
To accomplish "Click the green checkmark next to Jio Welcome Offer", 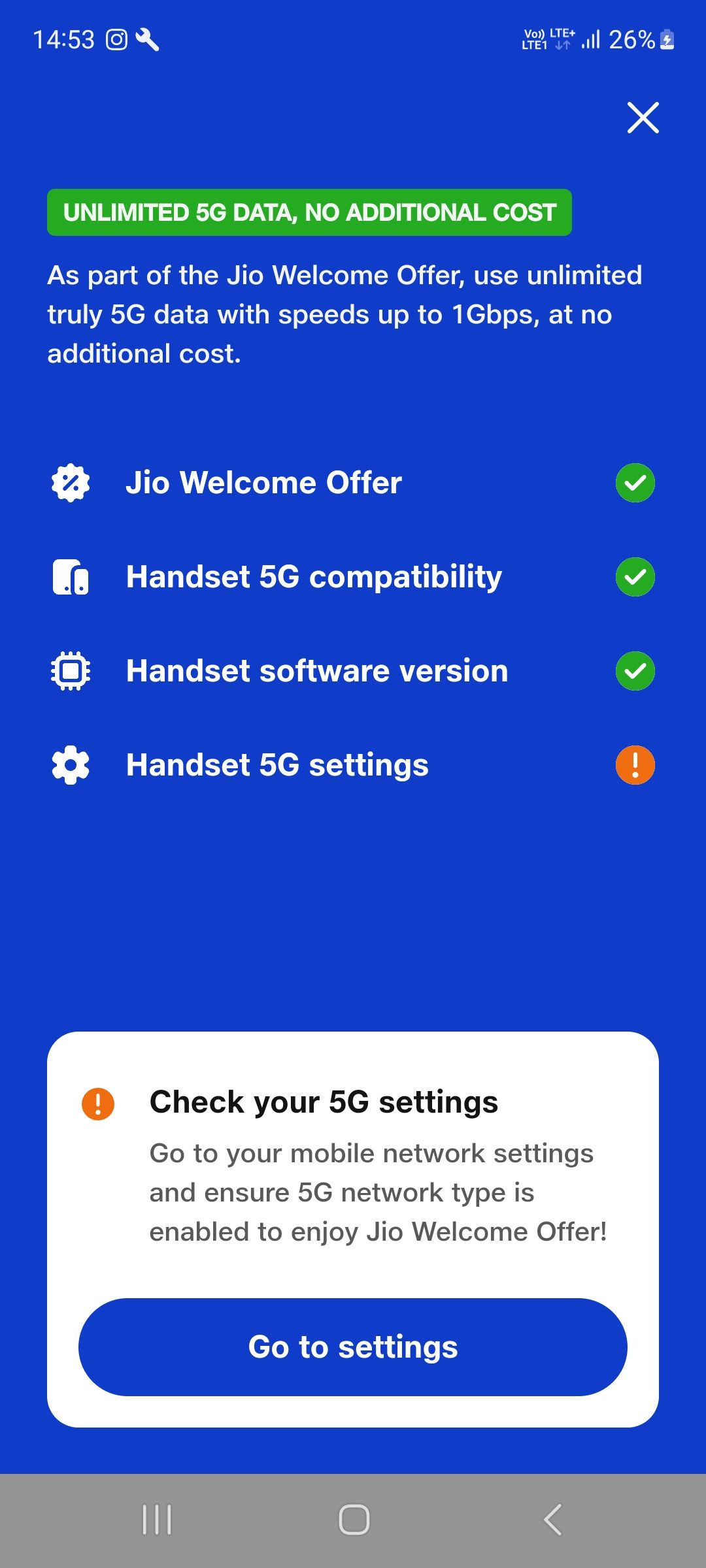I will [633, 482].
